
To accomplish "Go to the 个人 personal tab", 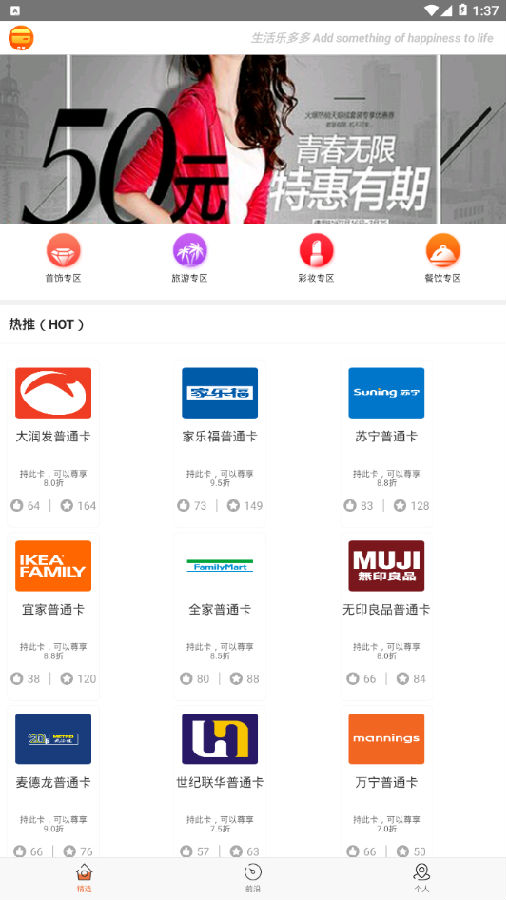I will pos(422,879).
